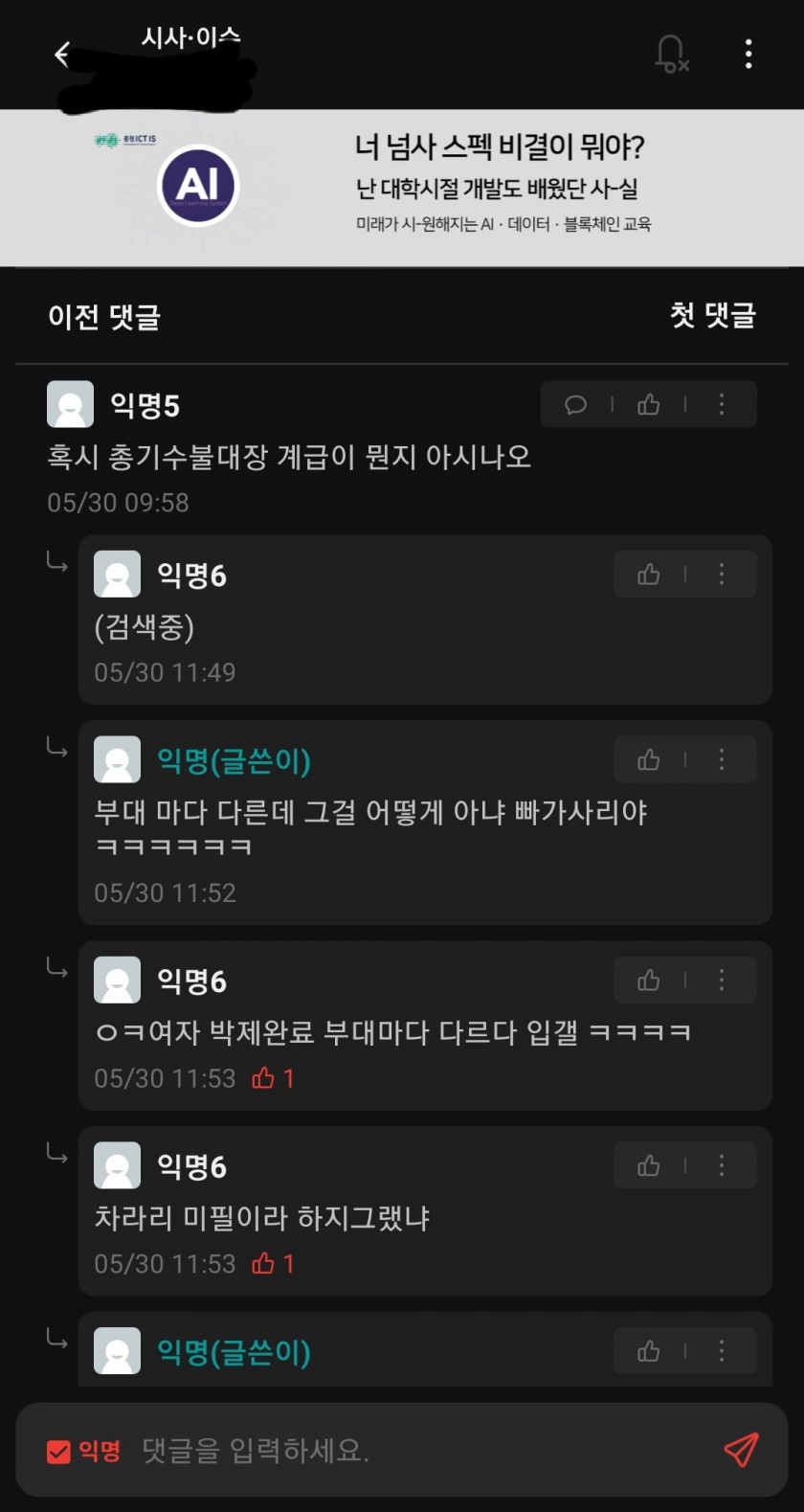804x1512 pixels.
Task: Open options on the 차라리 미필이라 reply
Action: tap(722, 1166)
